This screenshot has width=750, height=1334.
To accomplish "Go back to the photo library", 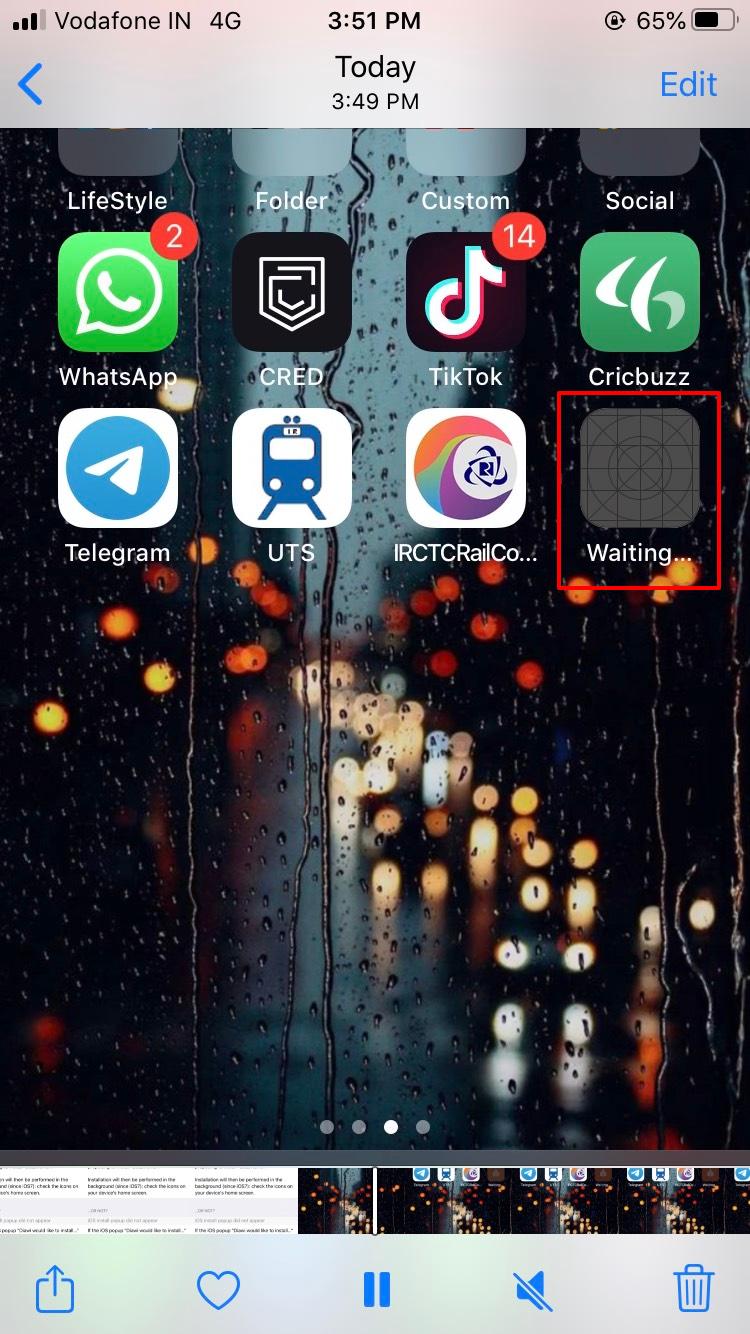I will point(32,85).
